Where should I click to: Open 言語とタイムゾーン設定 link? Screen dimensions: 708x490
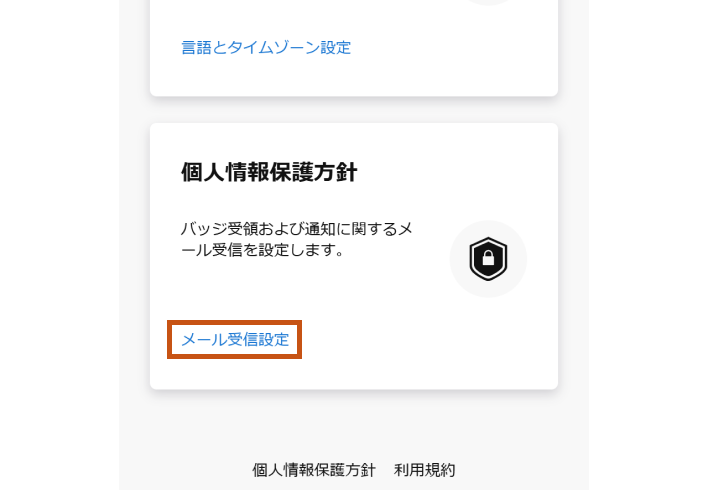coord(266,47)
